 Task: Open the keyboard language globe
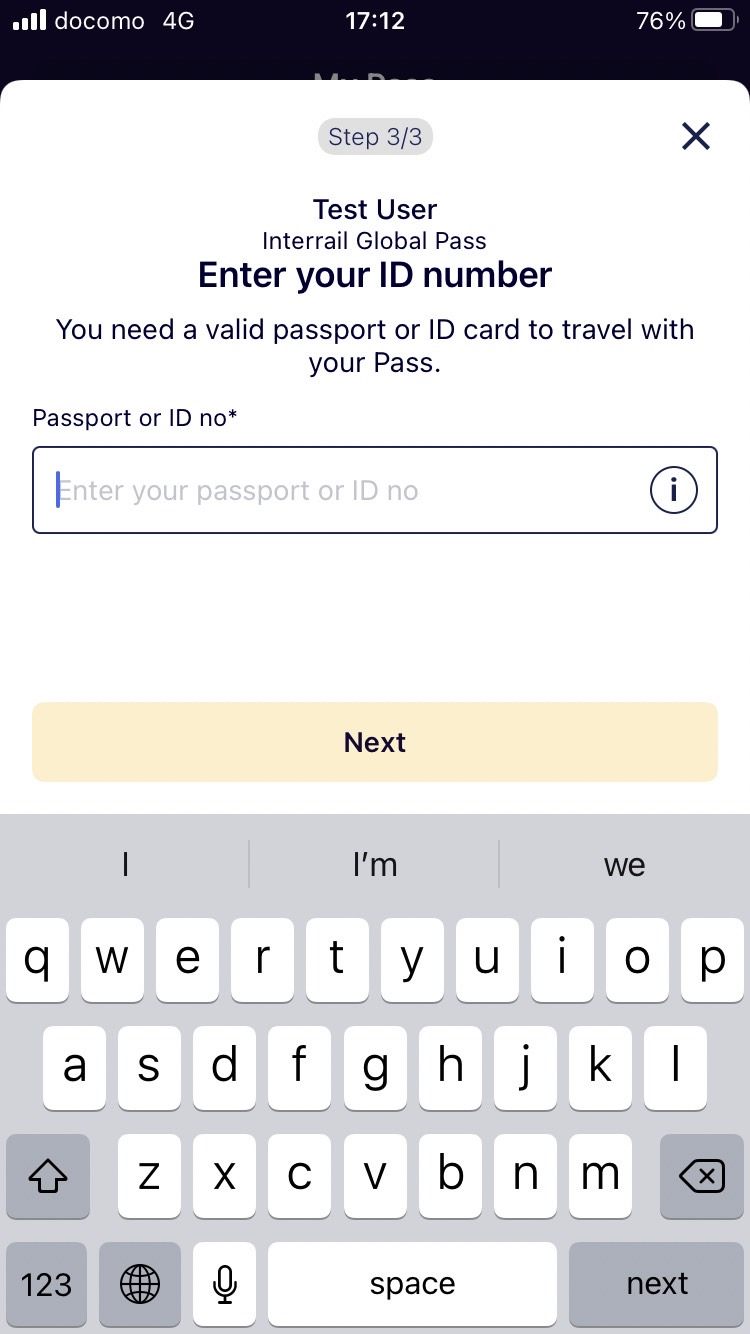[139, 1284]
